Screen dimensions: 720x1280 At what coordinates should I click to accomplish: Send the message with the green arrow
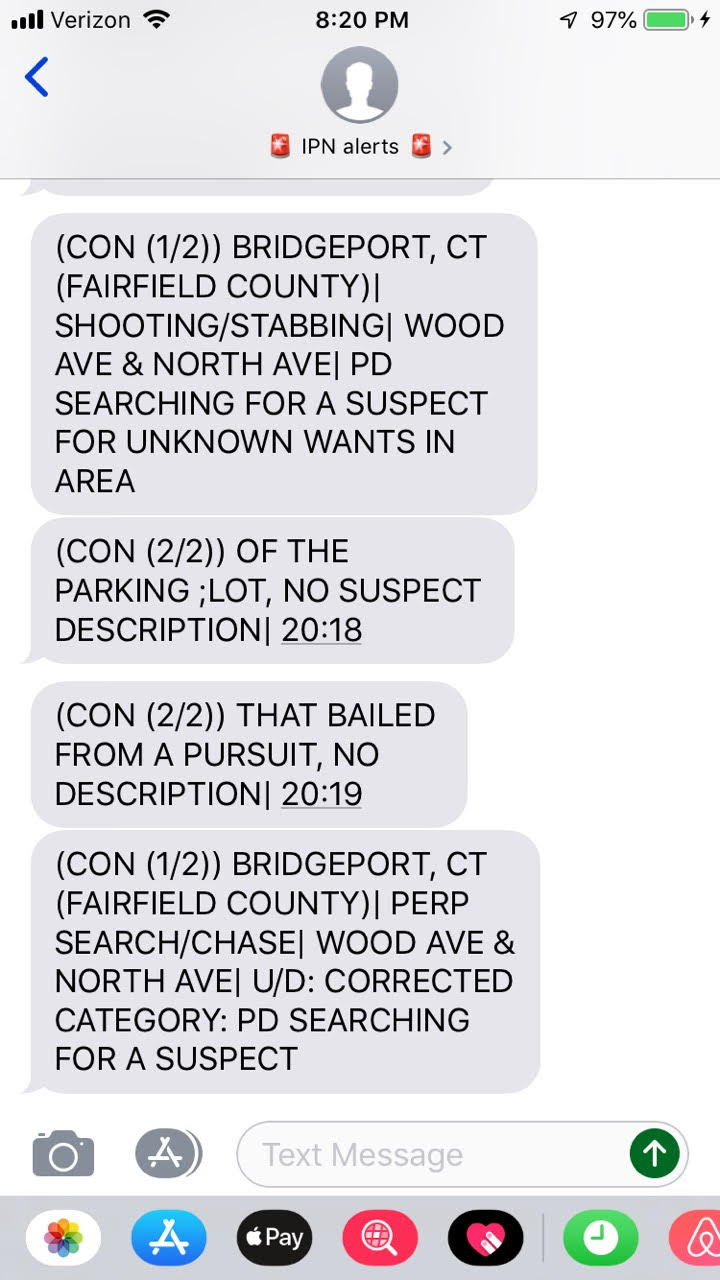coord(654,1154)
